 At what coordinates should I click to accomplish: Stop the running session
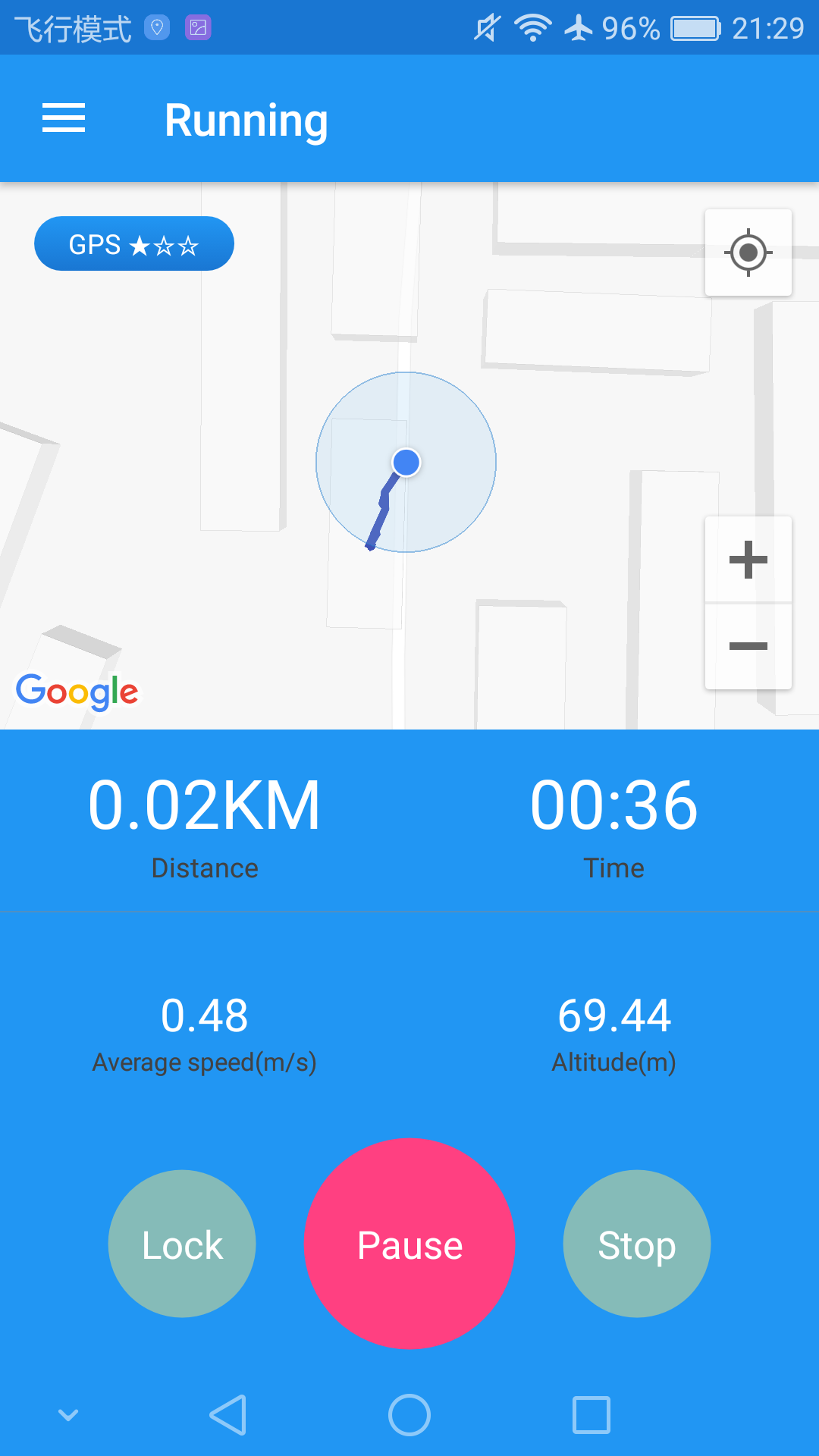(x=636, y=1244)
